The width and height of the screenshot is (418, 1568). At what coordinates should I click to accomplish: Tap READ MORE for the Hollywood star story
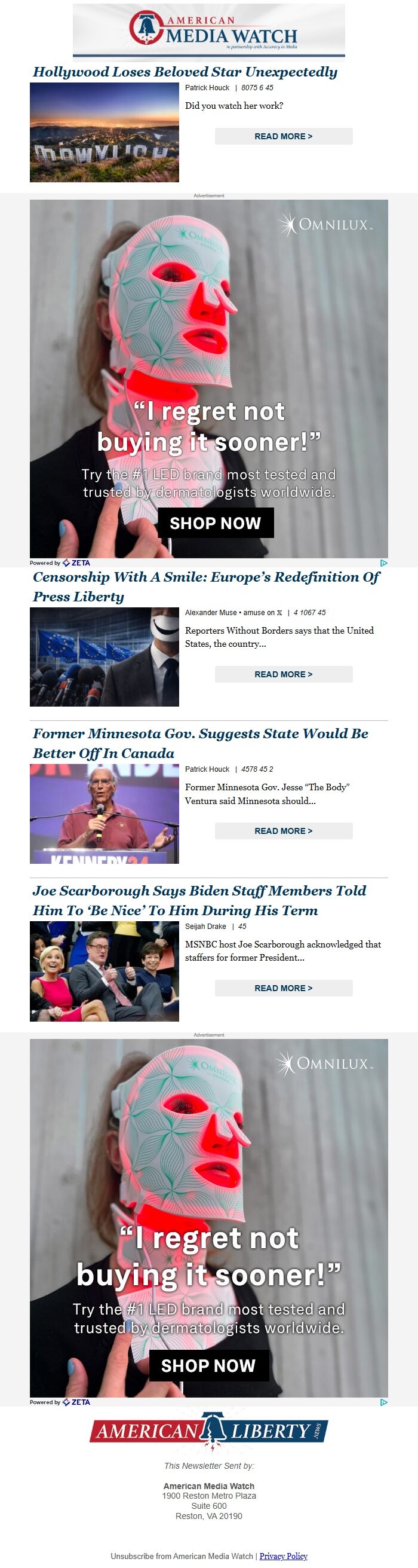point(283,136)
